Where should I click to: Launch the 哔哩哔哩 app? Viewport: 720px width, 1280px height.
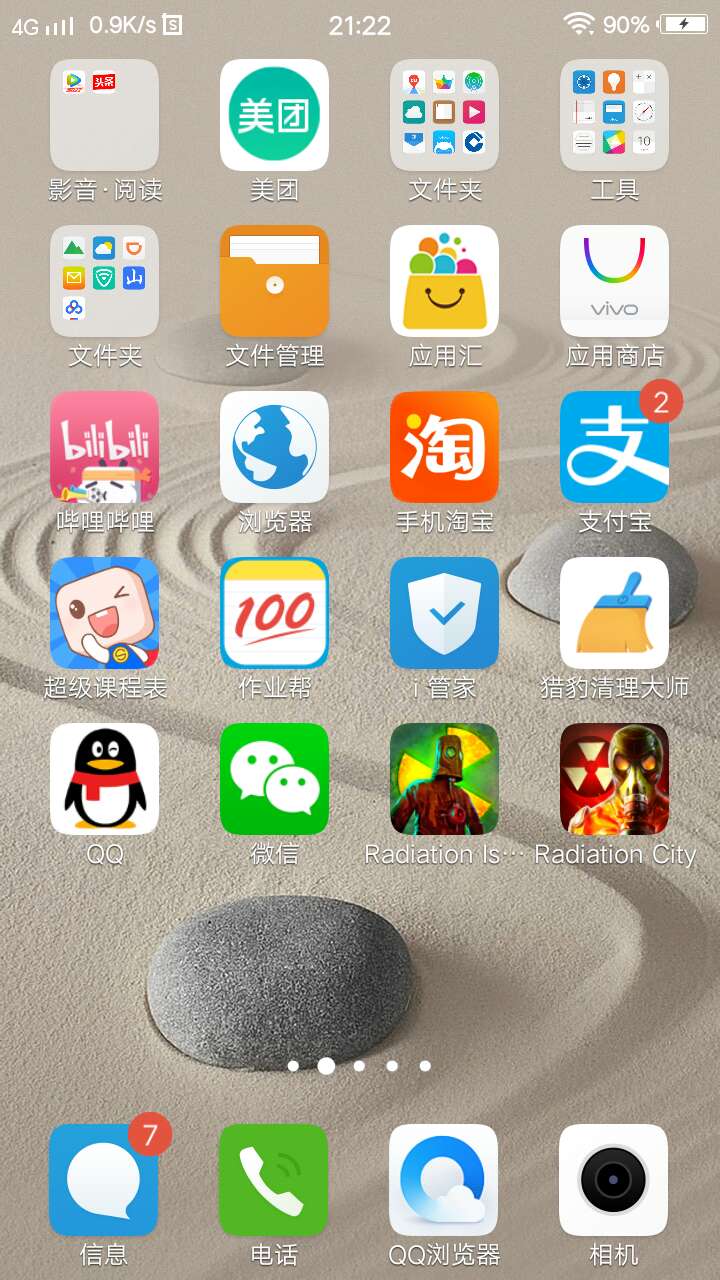tap(104, 447)
